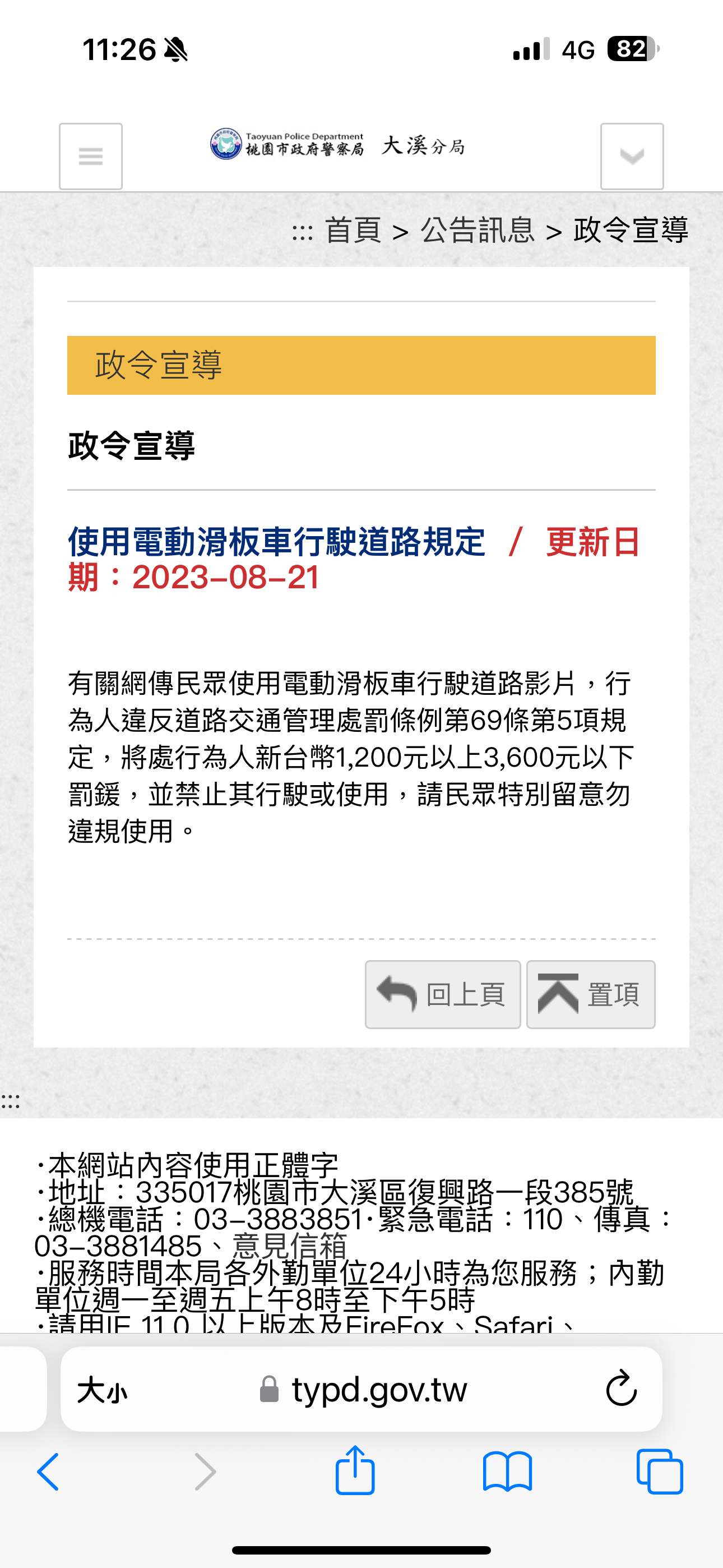Go back in Safari
The image size is (723, 1568).
[49, 1472]
